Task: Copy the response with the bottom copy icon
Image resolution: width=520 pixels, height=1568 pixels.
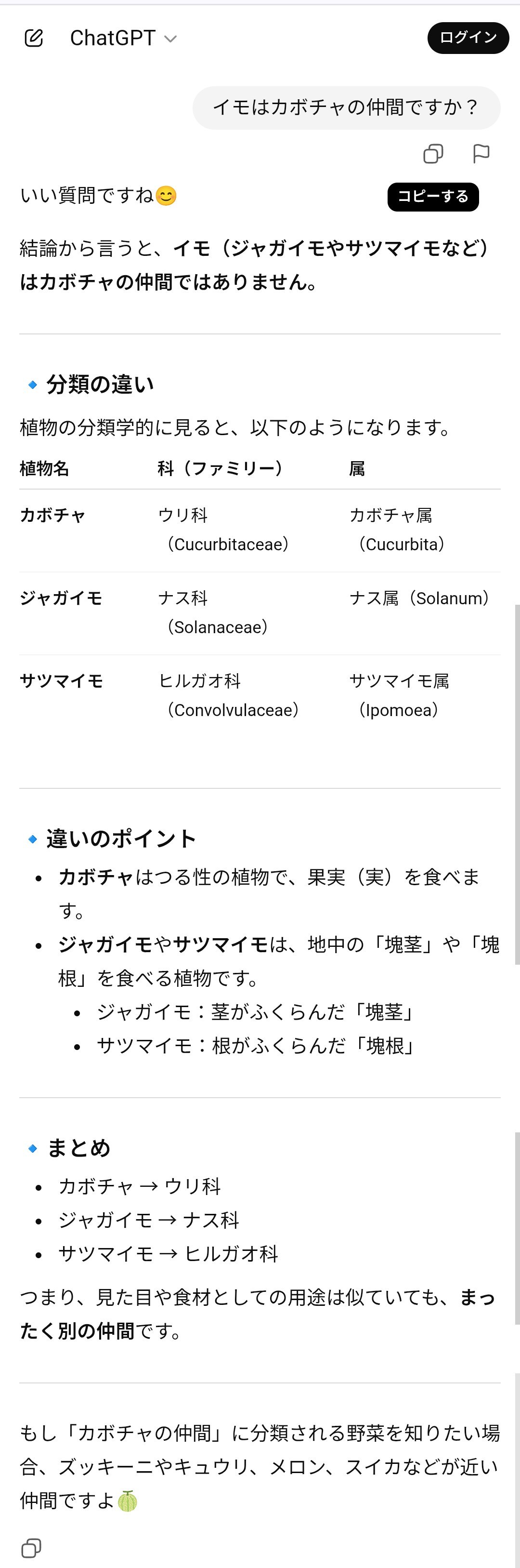Action: (x=31, y=1547)
